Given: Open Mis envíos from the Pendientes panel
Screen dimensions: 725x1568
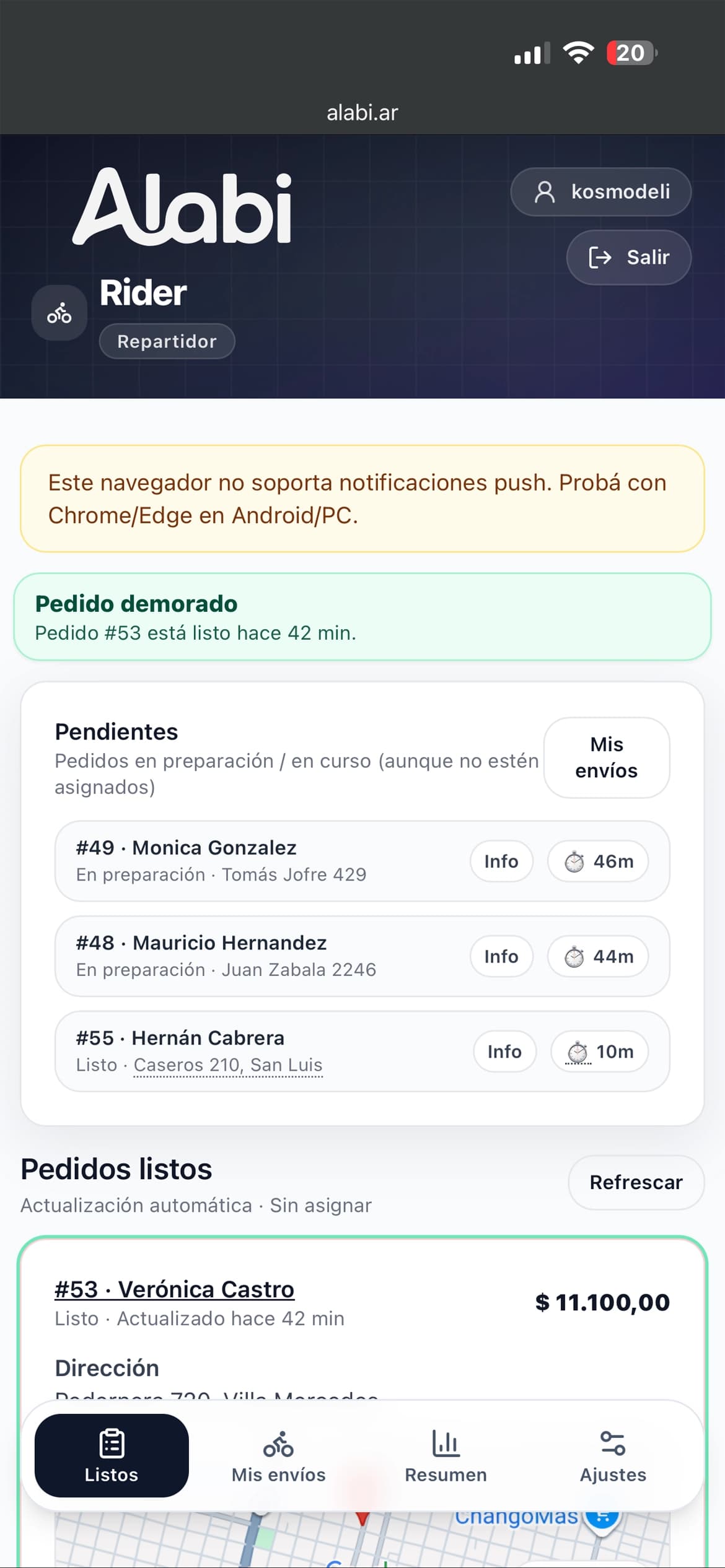Looking at the screenshot, I should point(606,757).
